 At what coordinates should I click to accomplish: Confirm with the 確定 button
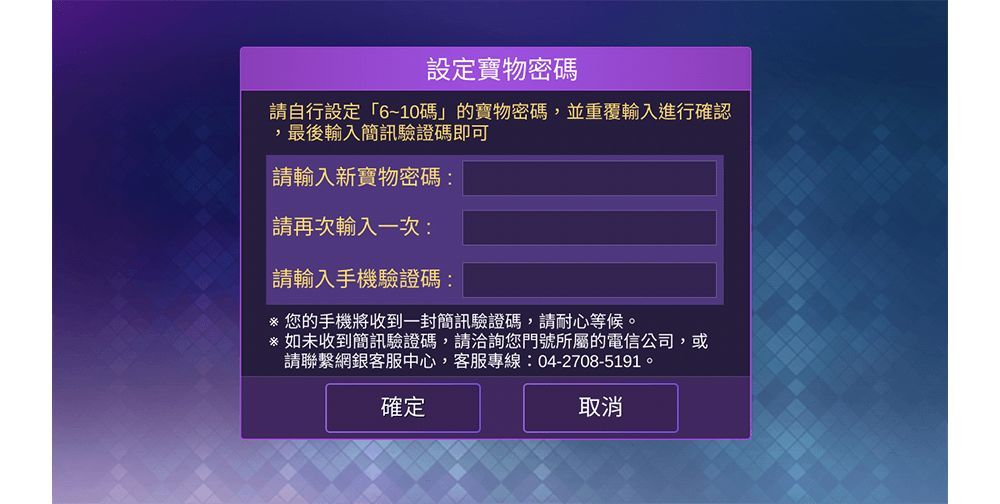tap(403, 408)
